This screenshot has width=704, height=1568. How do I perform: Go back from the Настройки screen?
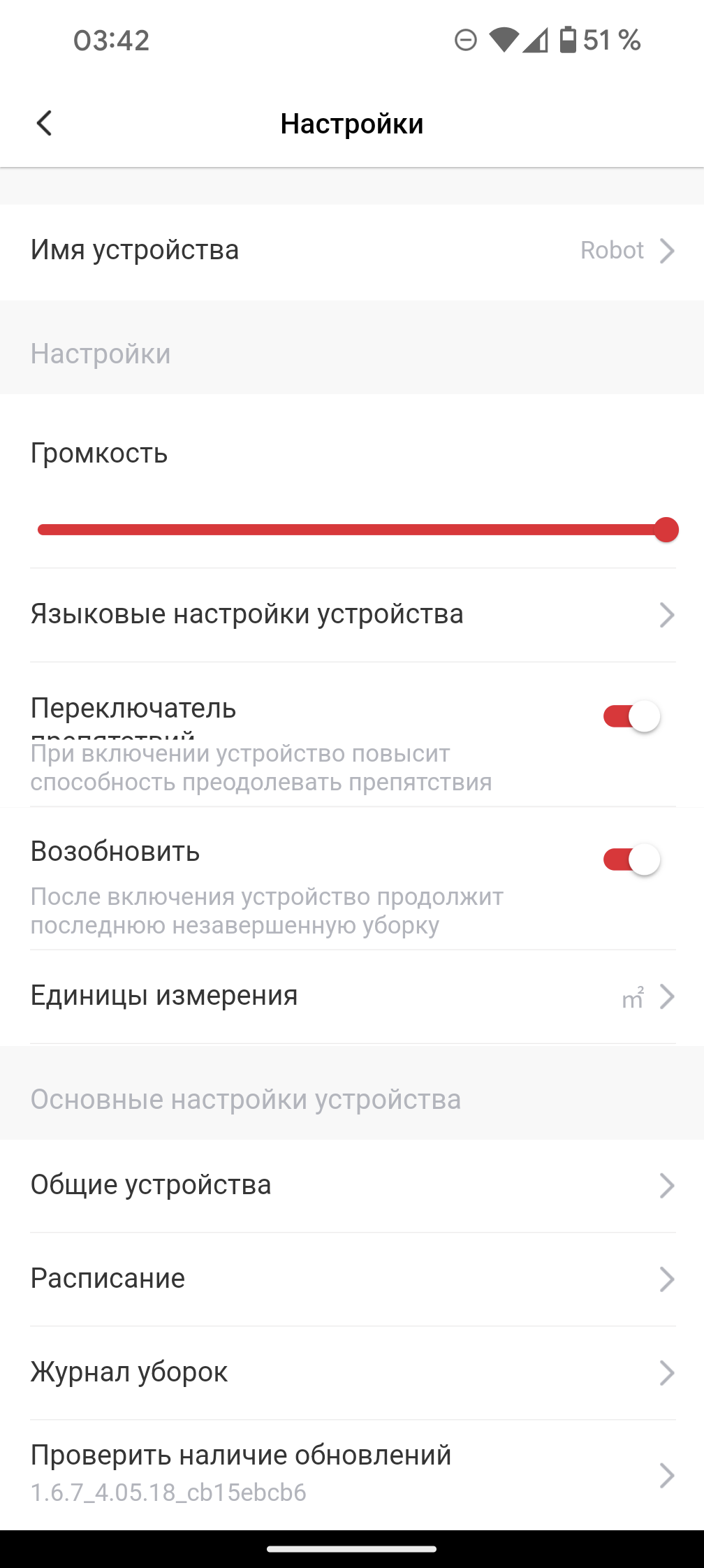(x=44, y=124)
